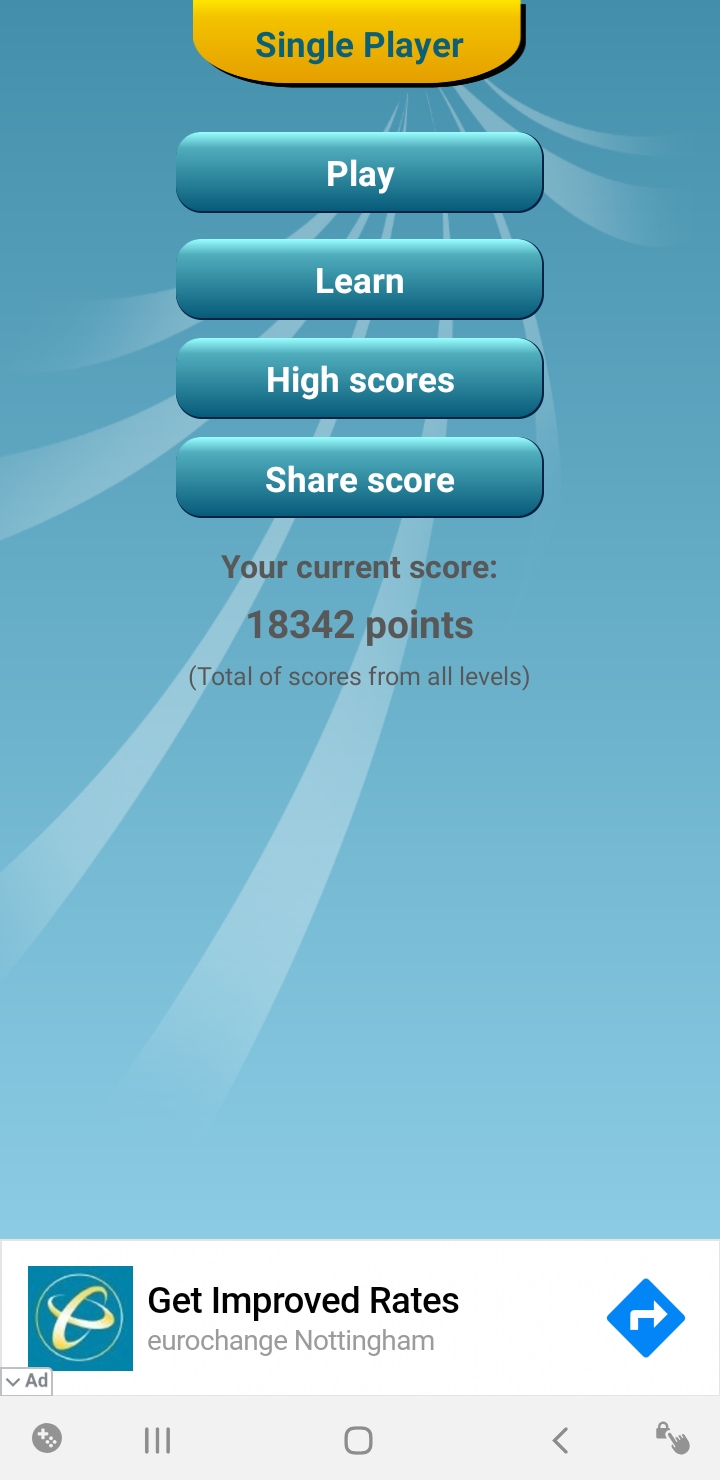Tap Share score button
The image size is (720, 1480).
click(x=360, y=478)
